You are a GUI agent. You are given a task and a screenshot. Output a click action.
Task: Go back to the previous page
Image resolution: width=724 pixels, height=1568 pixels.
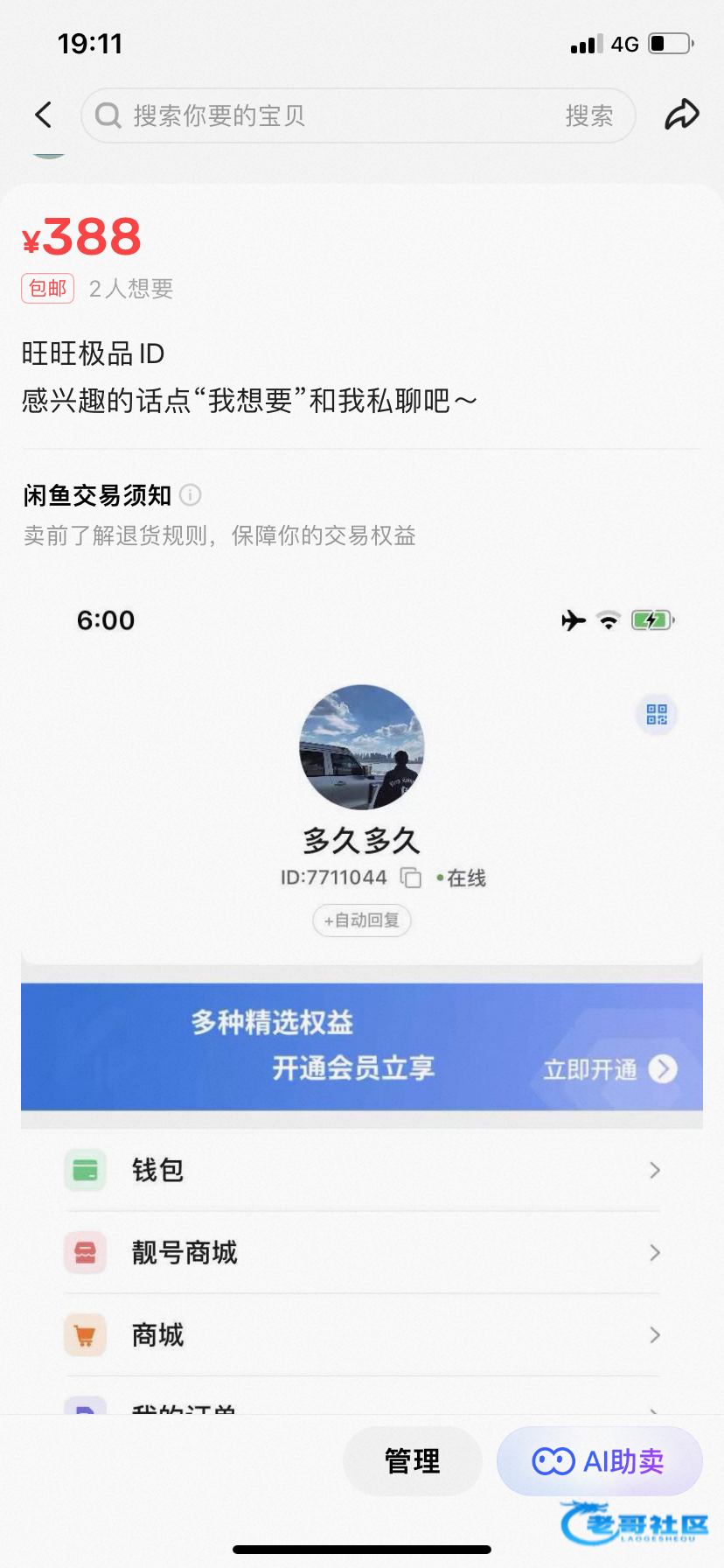(x=44, y=115)
